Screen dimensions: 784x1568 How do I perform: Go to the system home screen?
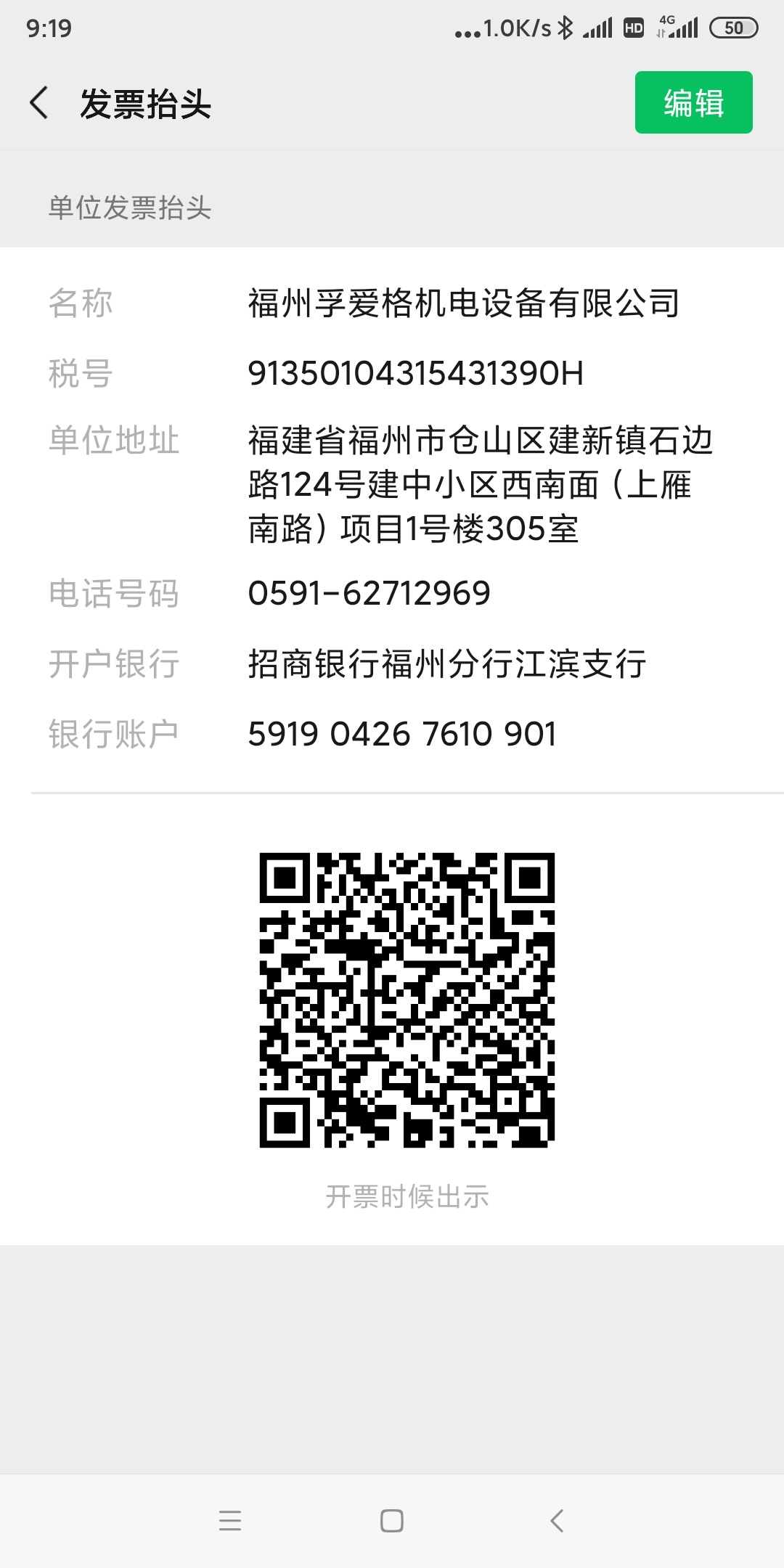click(392, 1520)
